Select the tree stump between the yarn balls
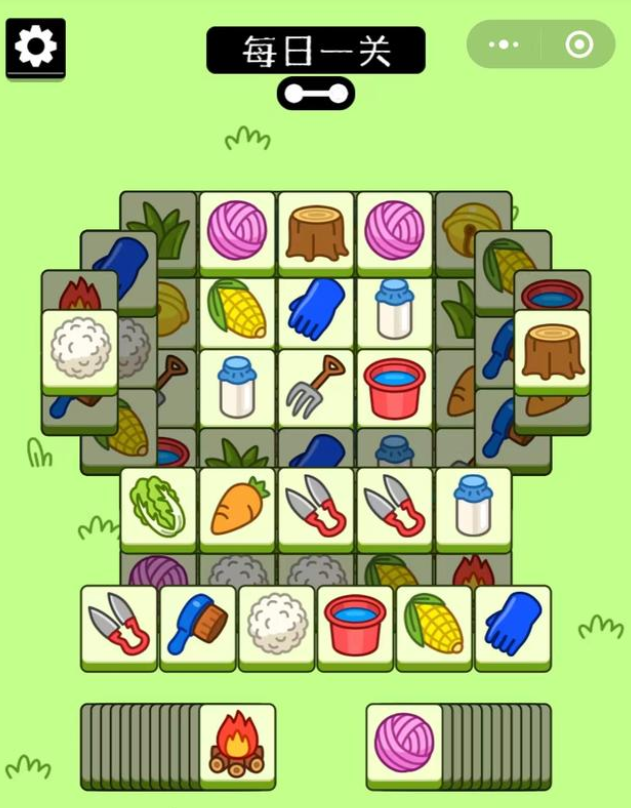631x808 pixels. coord(316,230)
